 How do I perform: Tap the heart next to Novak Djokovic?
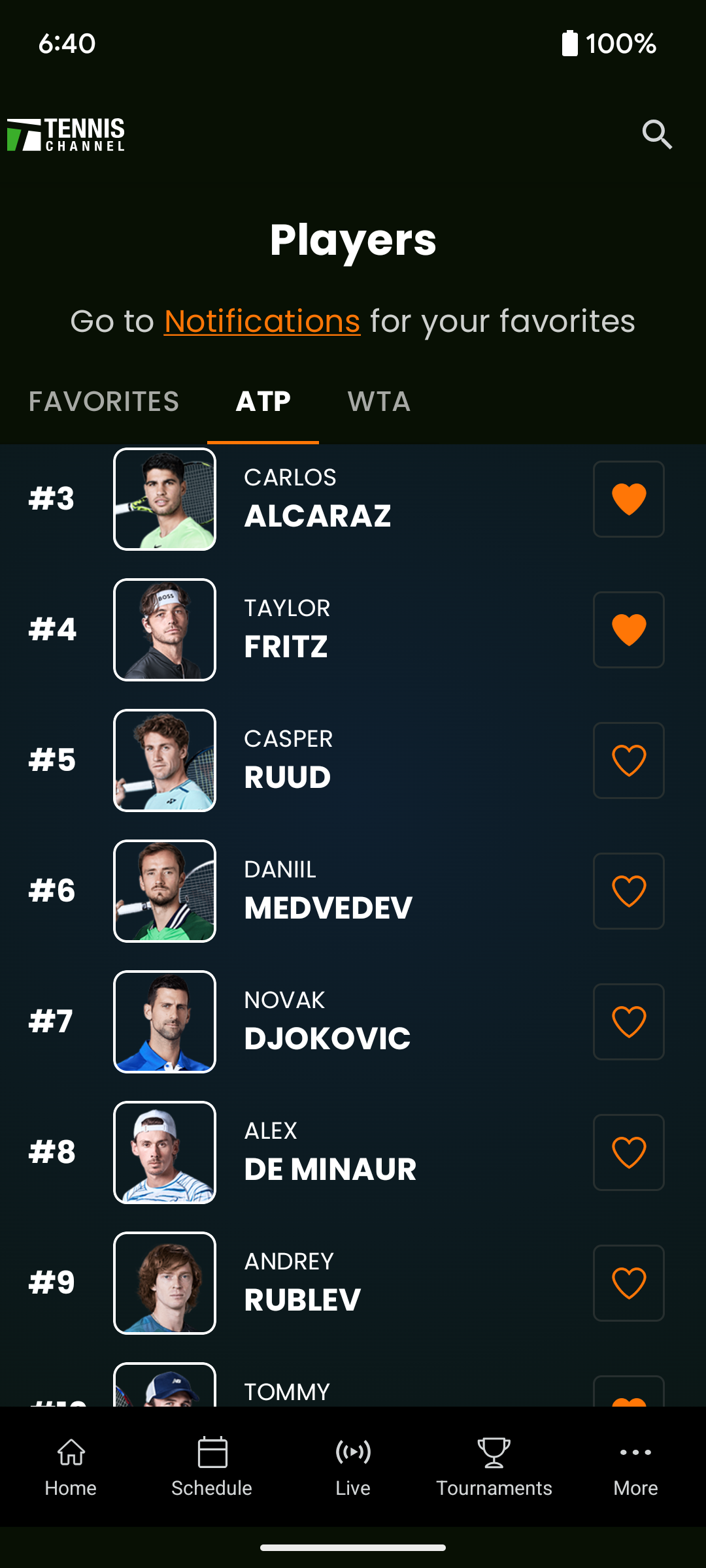click(628, 1022)
